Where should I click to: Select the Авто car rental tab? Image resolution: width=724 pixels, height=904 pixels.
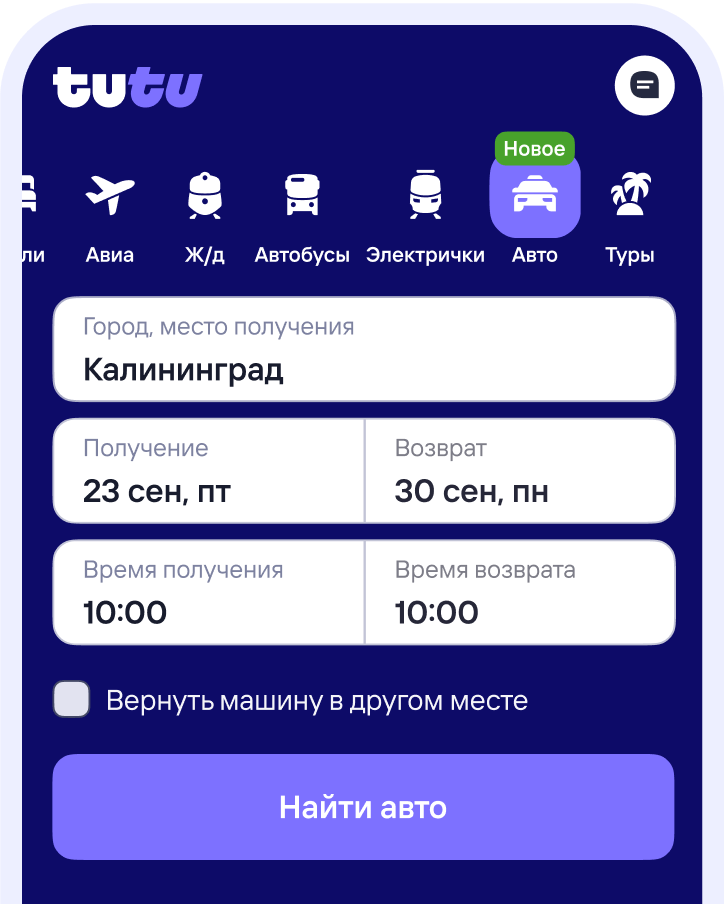pos(534,200)
